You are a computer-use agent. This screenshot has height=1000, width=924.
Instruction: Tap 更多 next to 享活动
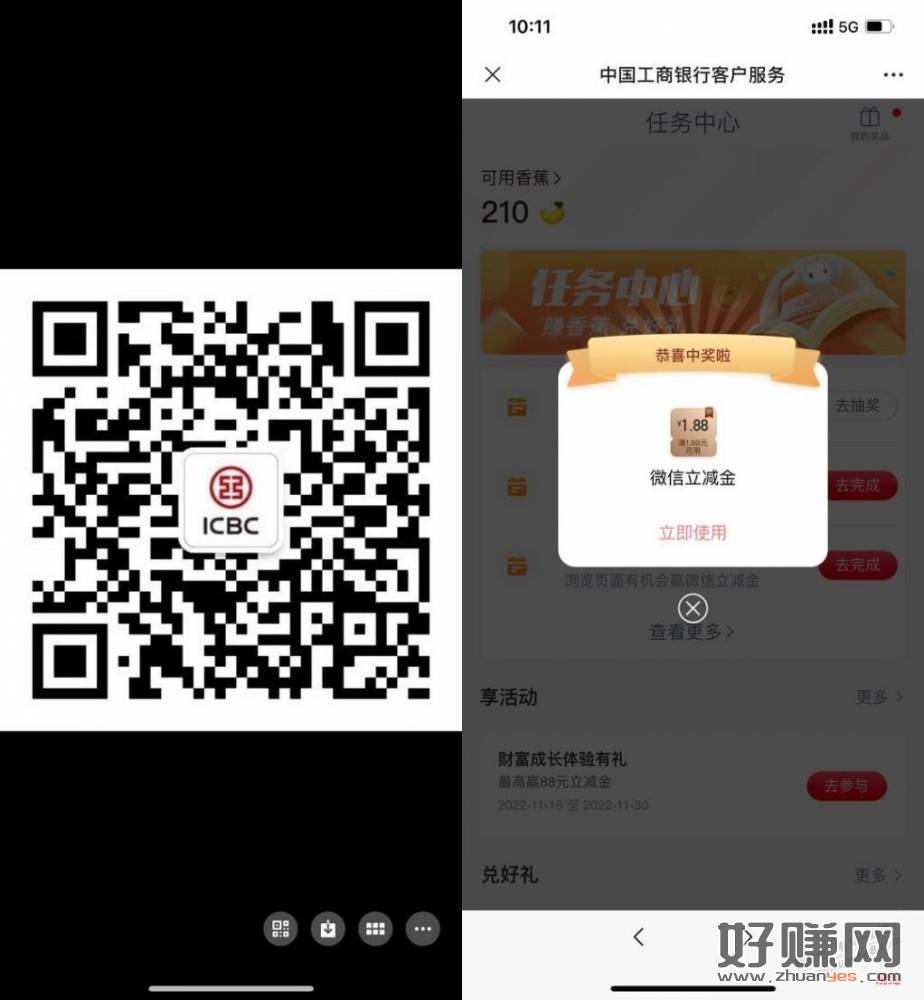(x=878, y=697)
